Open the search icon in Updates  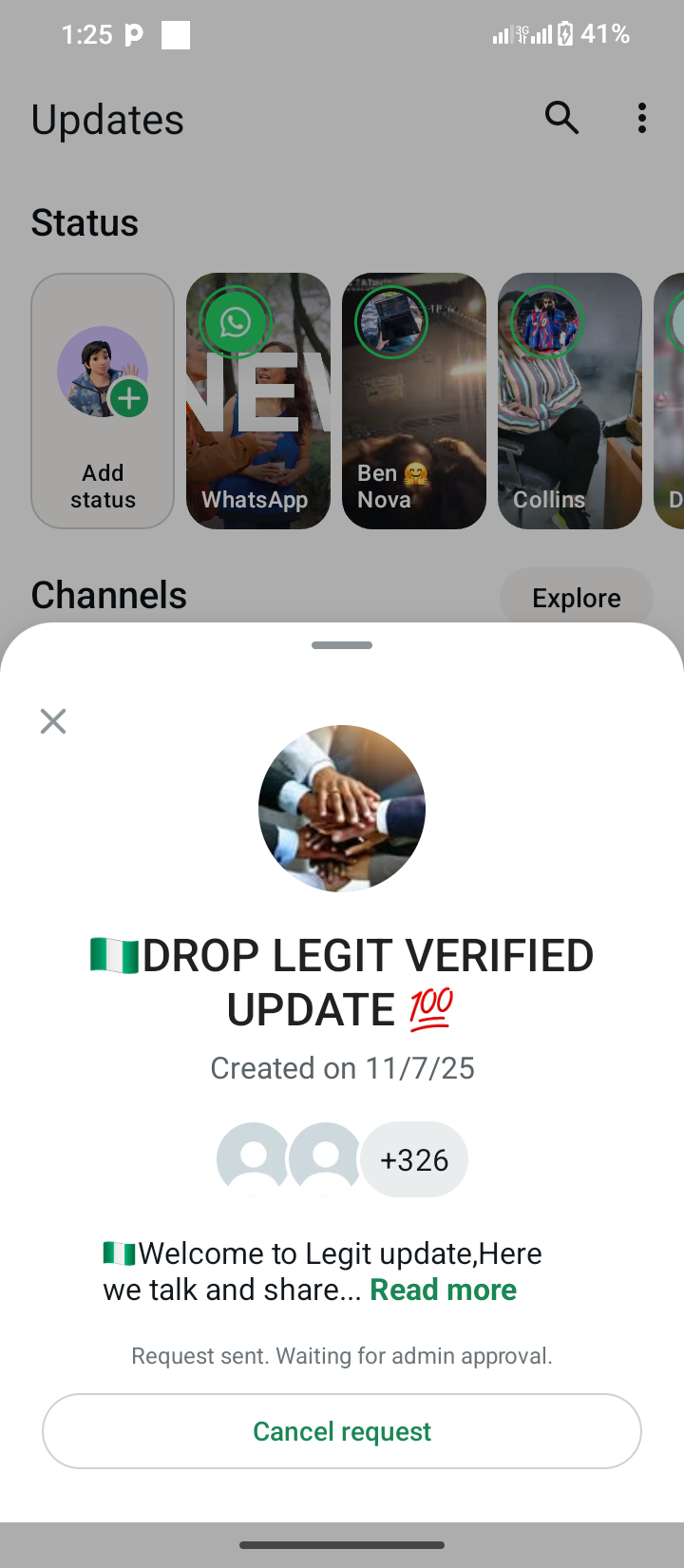point(561,118)
